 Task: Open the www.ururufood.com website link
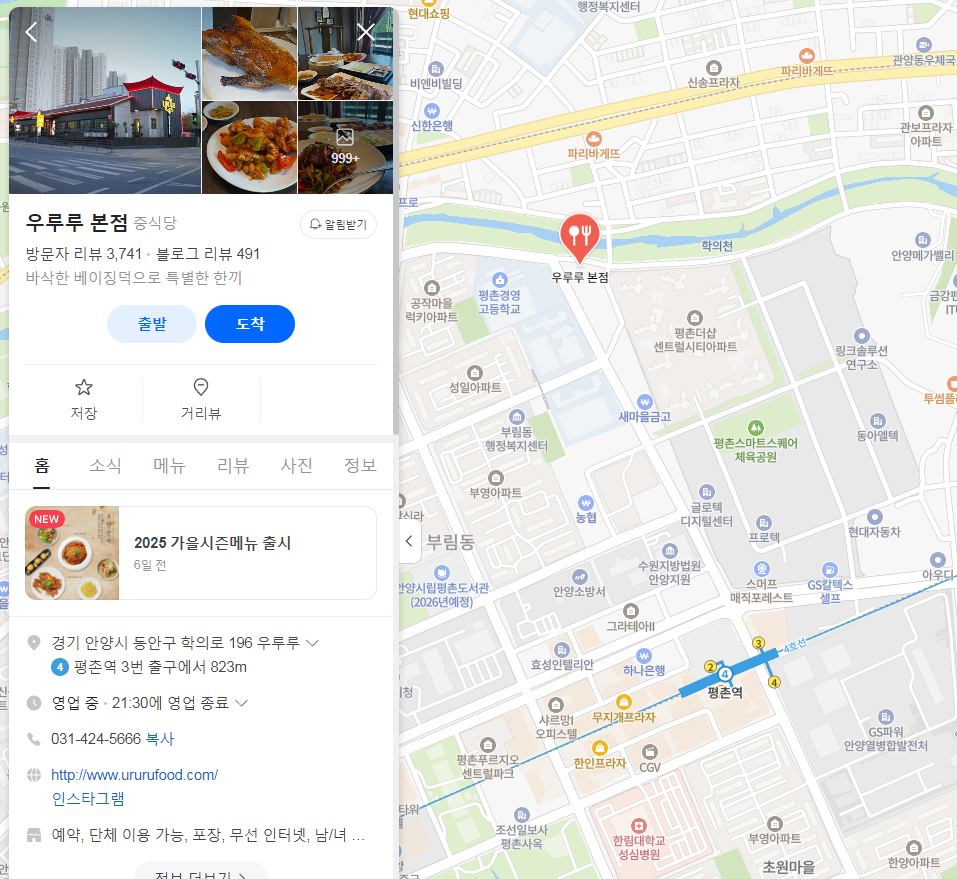(134, 775)
